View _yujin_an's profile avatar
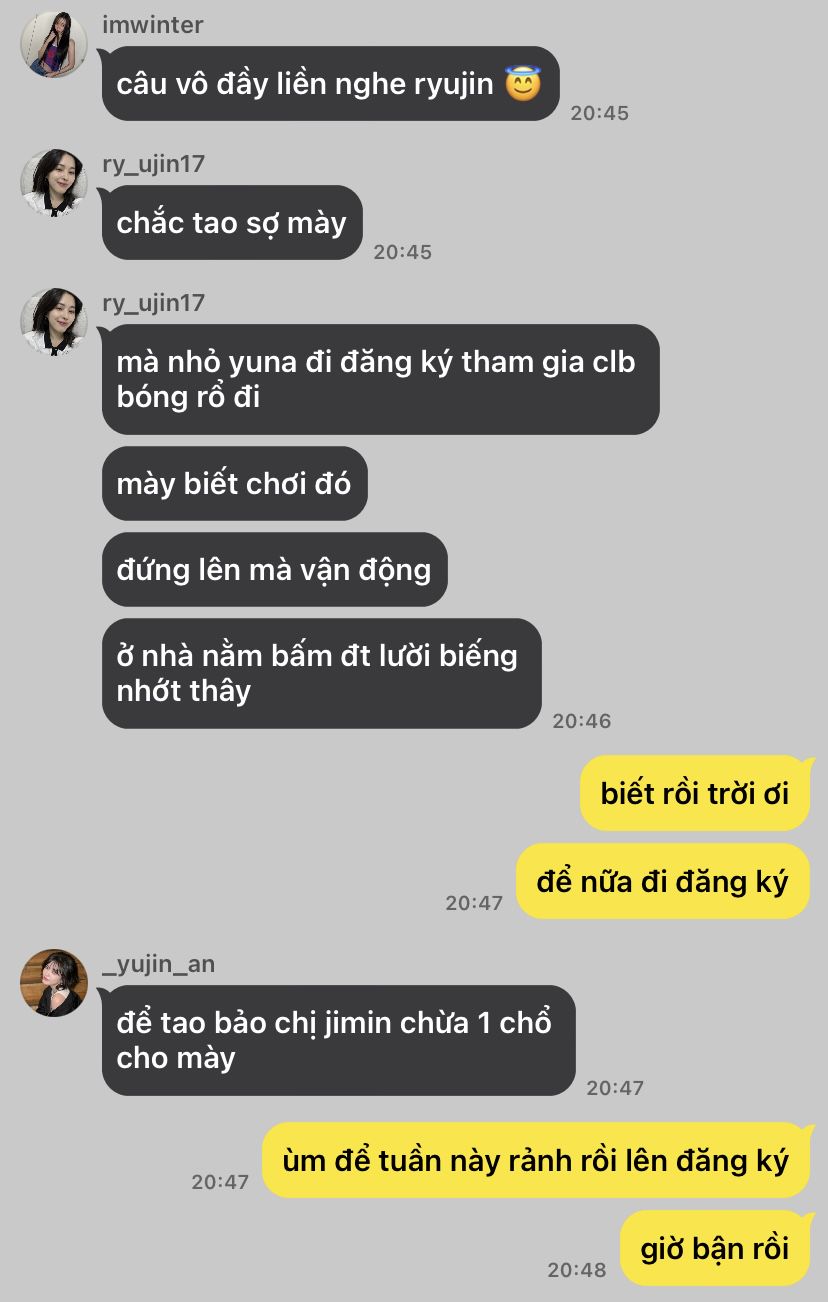Viewport: 828px width, 1302px height. (54, 983)
